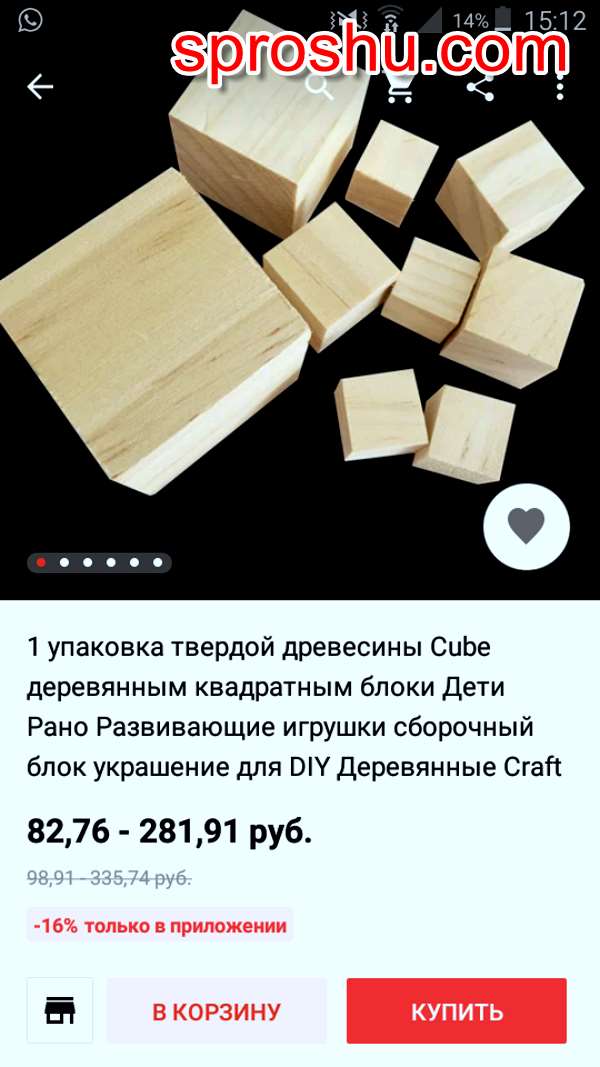
Task: Add the product to favorites with the heart
Action: (x=526, y=526)
